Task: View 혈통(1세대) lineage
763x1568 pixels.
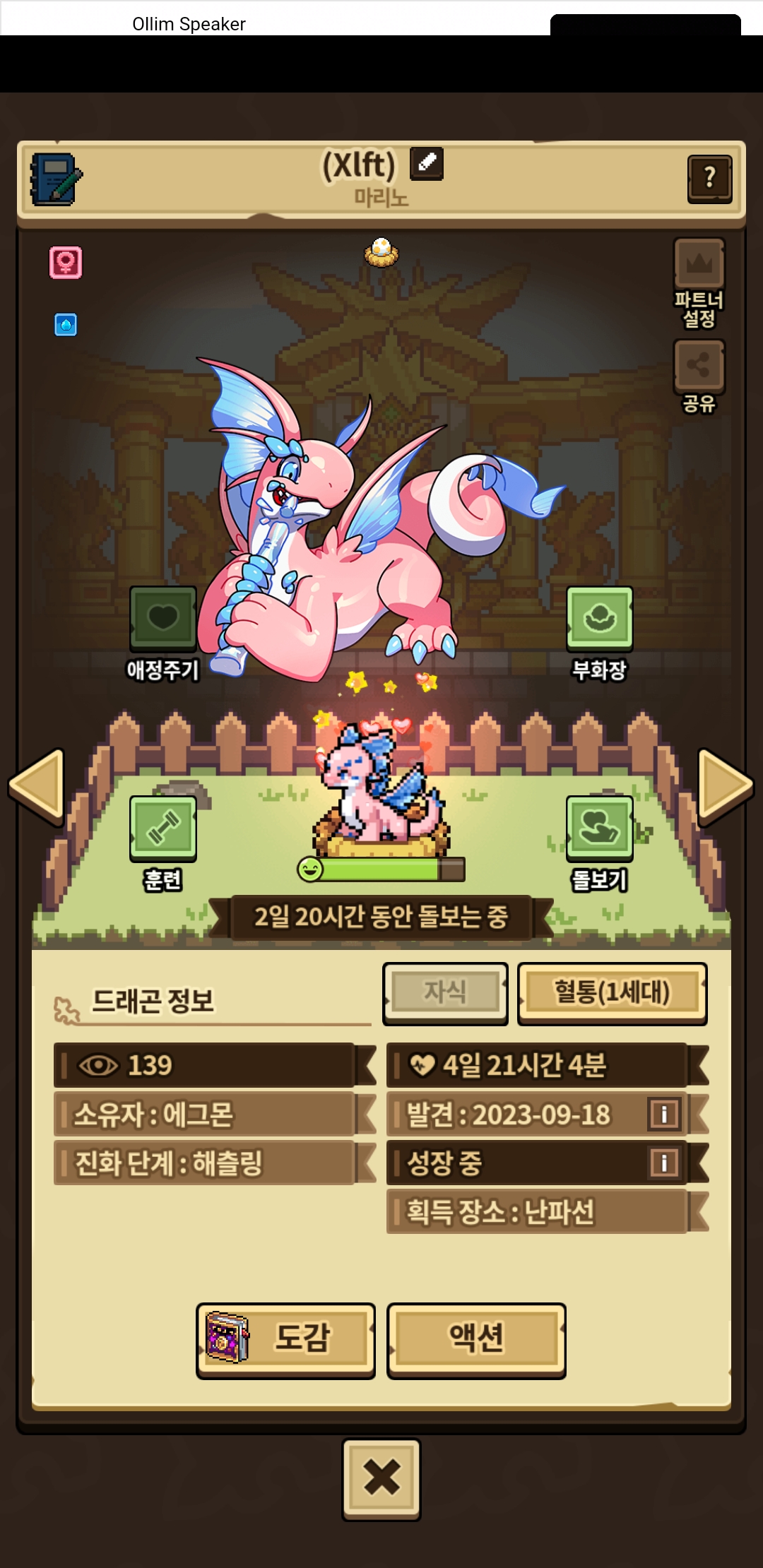Action: tap(612, 992)
